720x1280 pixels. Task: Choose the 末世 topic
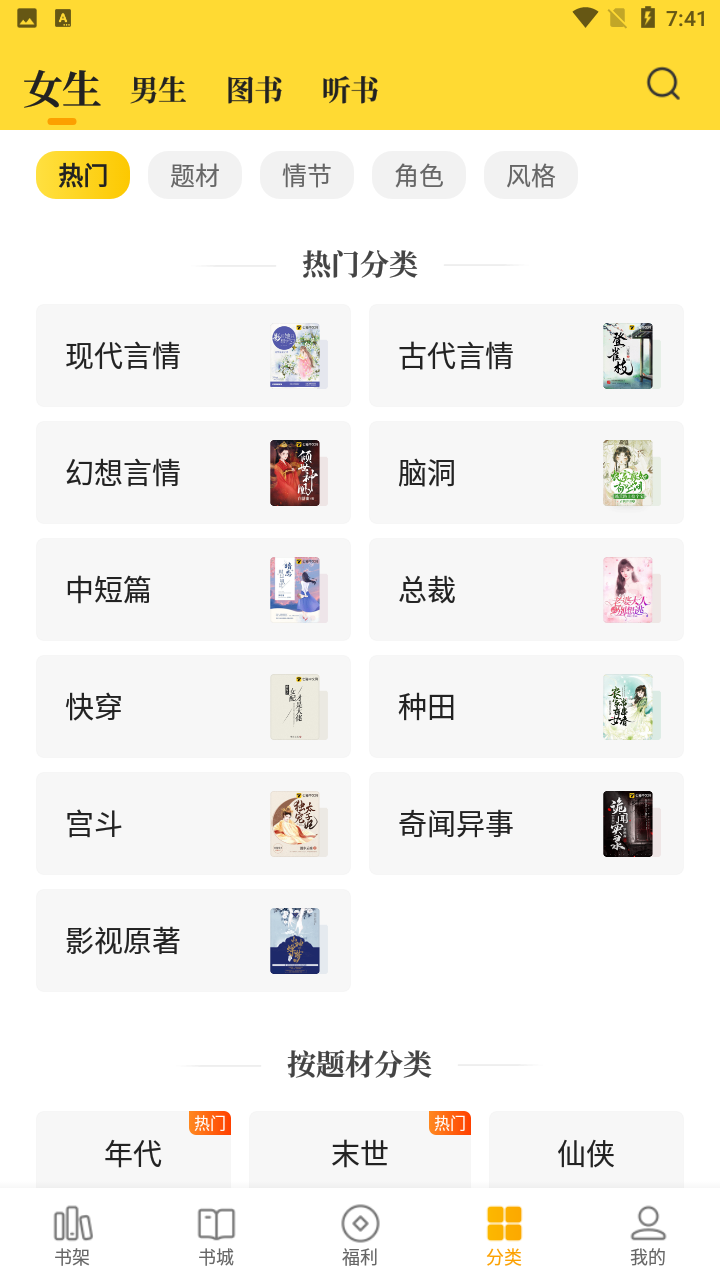coord(360,1150)
